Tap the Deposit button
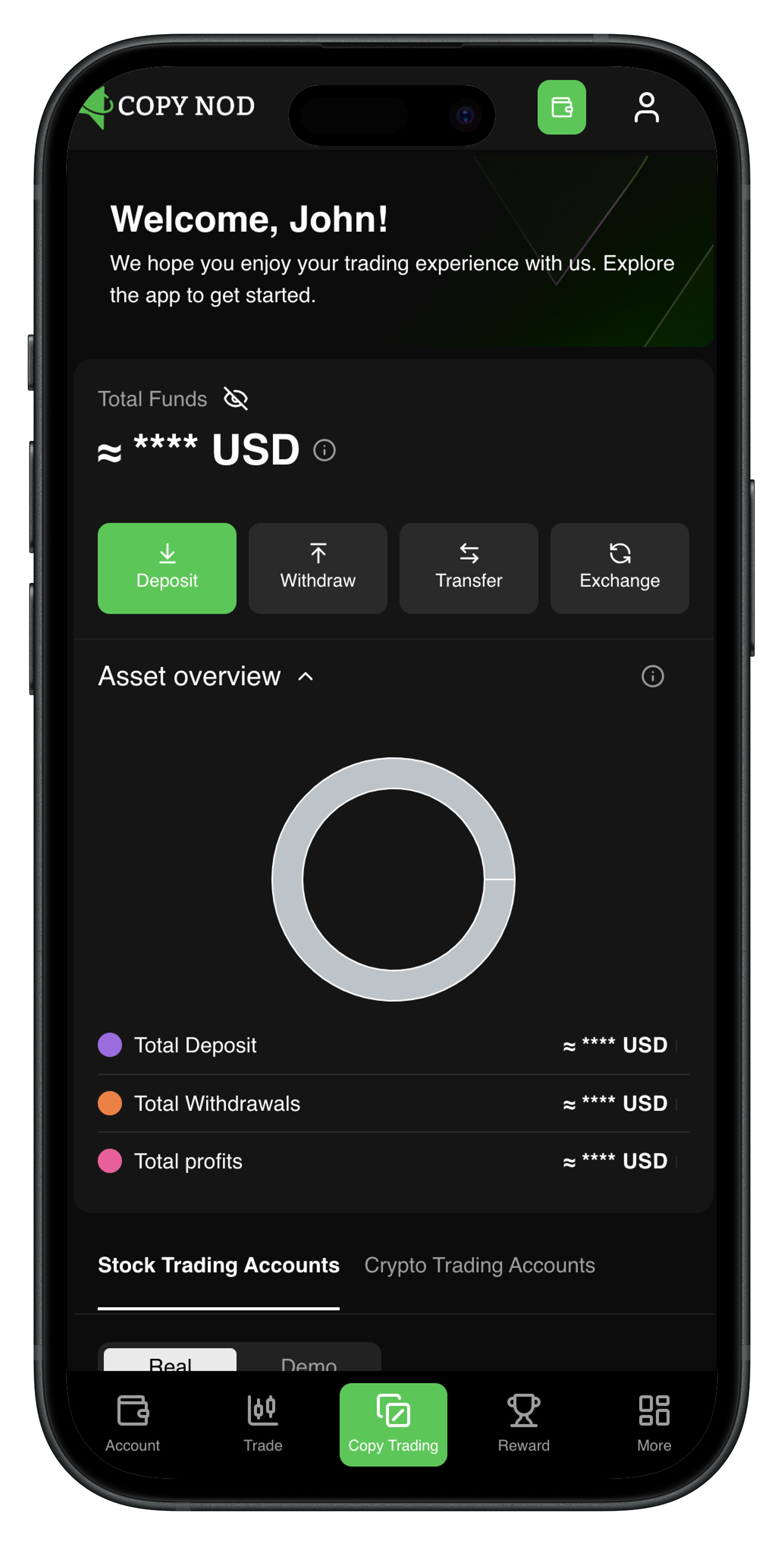The width and height of the screenshot is (784, 1545). pos(167,568)
